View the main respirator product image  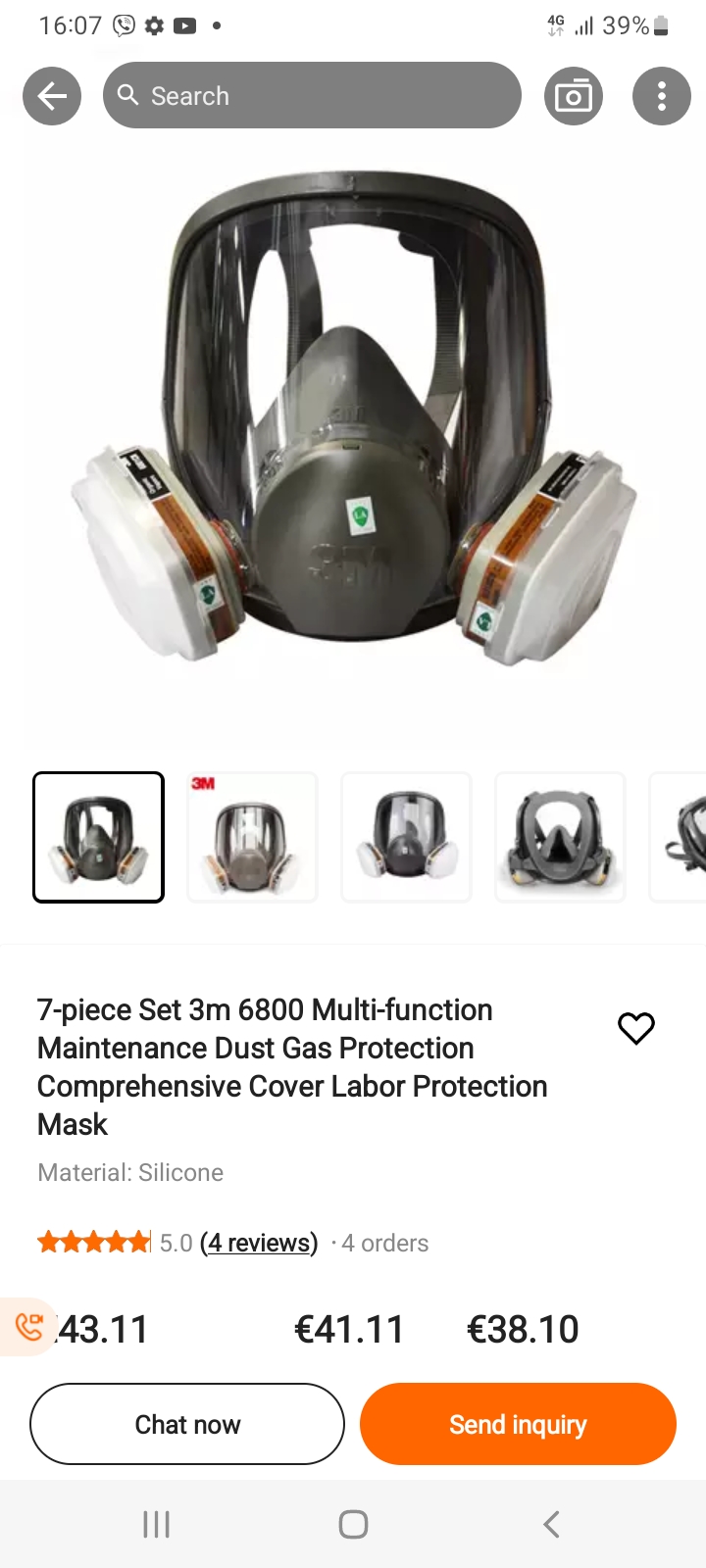(353, 421)
